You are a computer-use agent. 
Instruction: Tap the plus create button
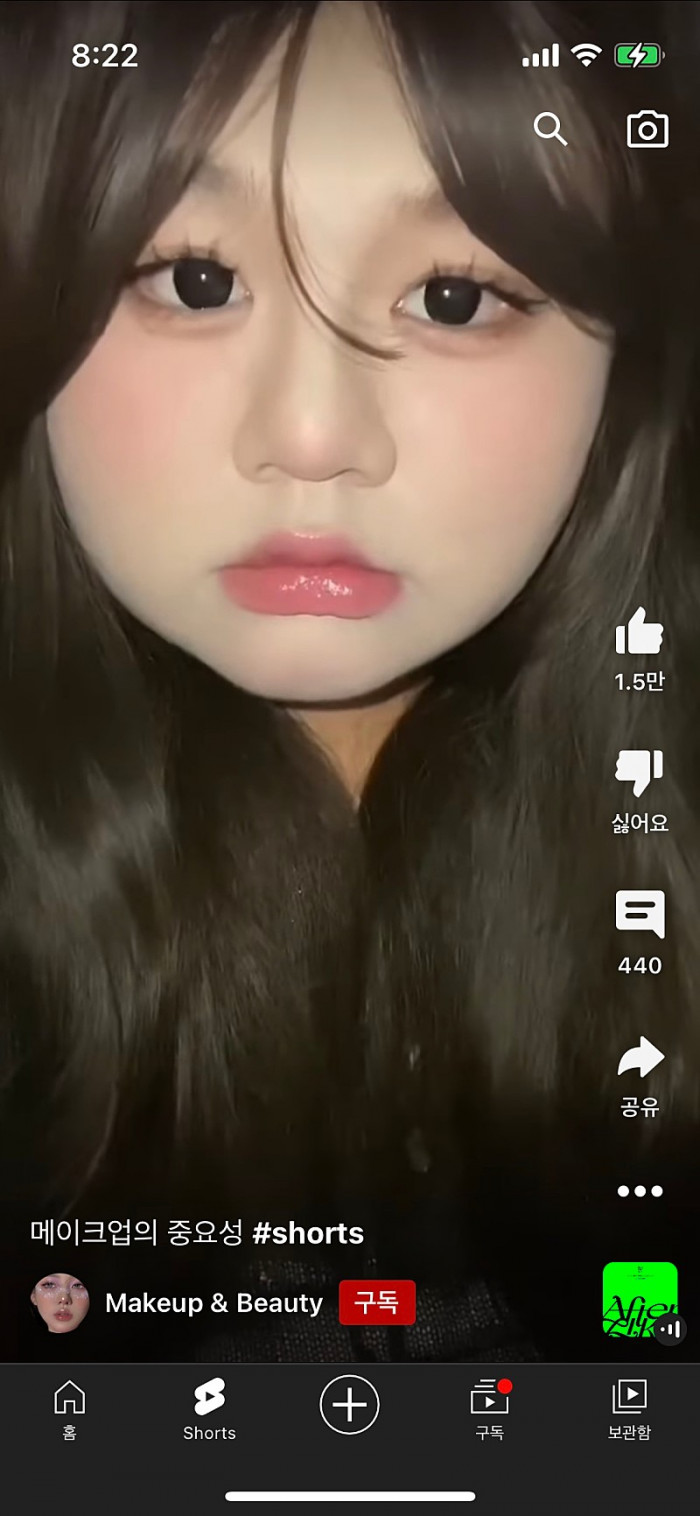point(349,1405)
